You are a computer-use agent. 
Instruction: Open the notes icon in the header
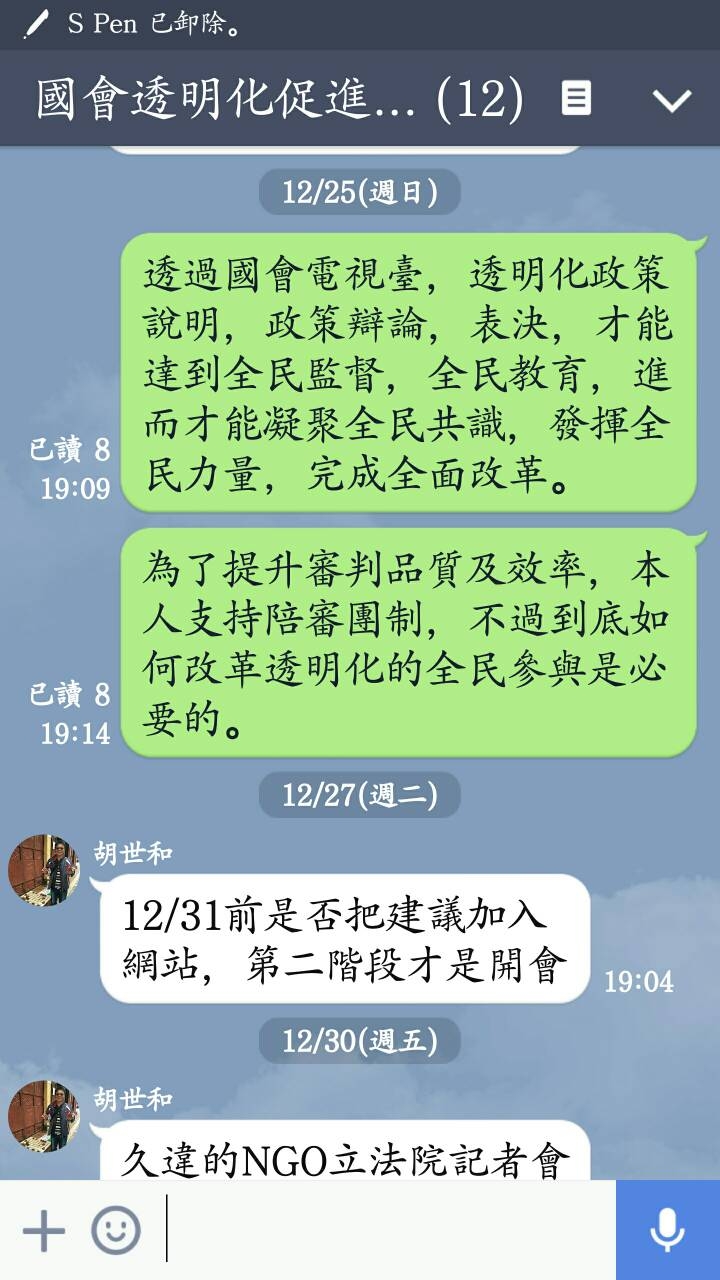[576, 99]
